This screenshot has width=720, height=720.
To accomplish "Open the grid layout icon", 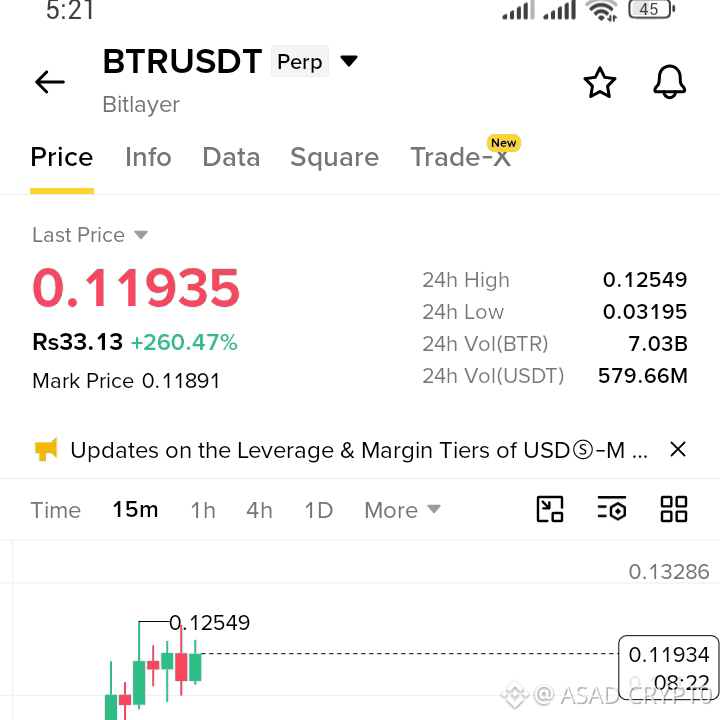I will pyautogui.click(x=674, y=509).
